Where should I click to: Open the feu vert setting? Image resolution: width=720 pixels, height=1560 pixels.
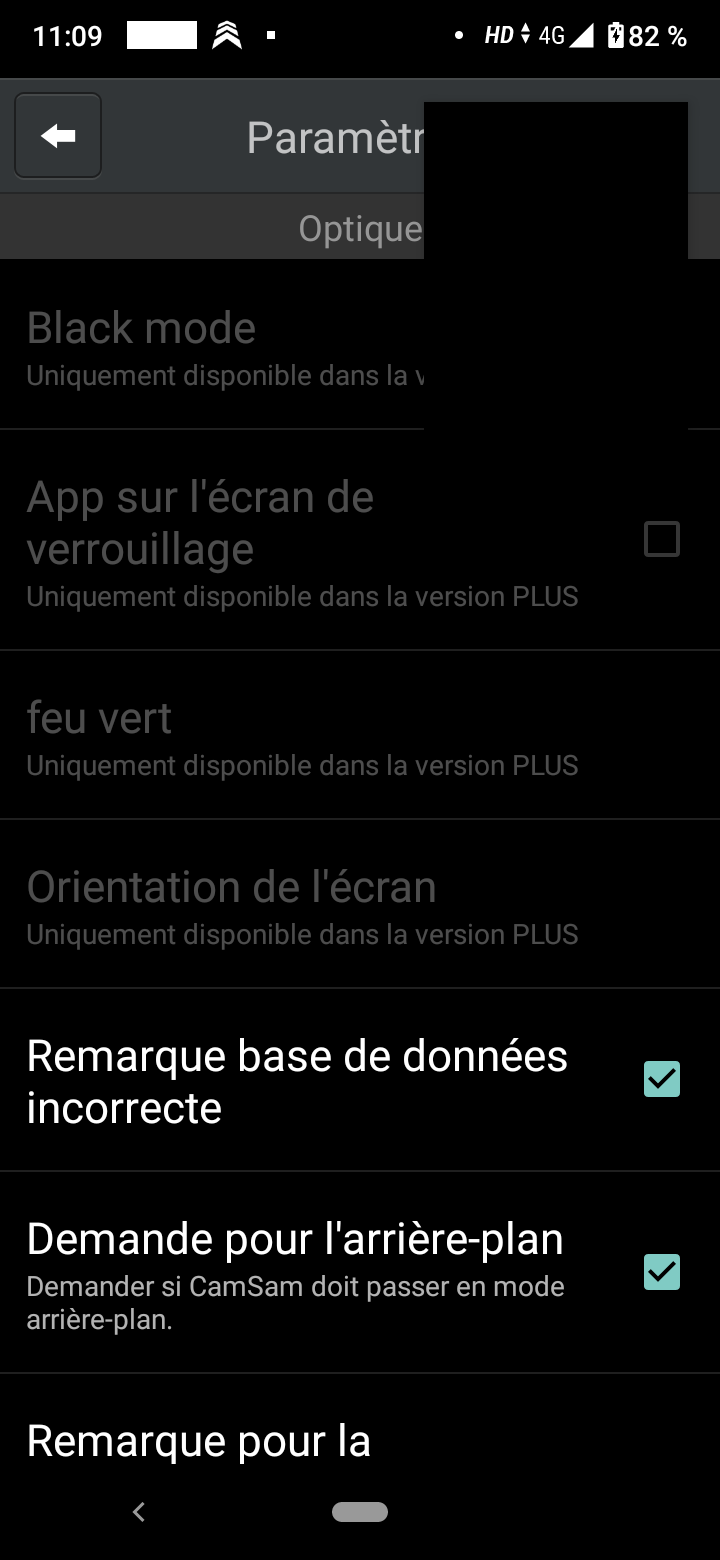click(300, 736)
